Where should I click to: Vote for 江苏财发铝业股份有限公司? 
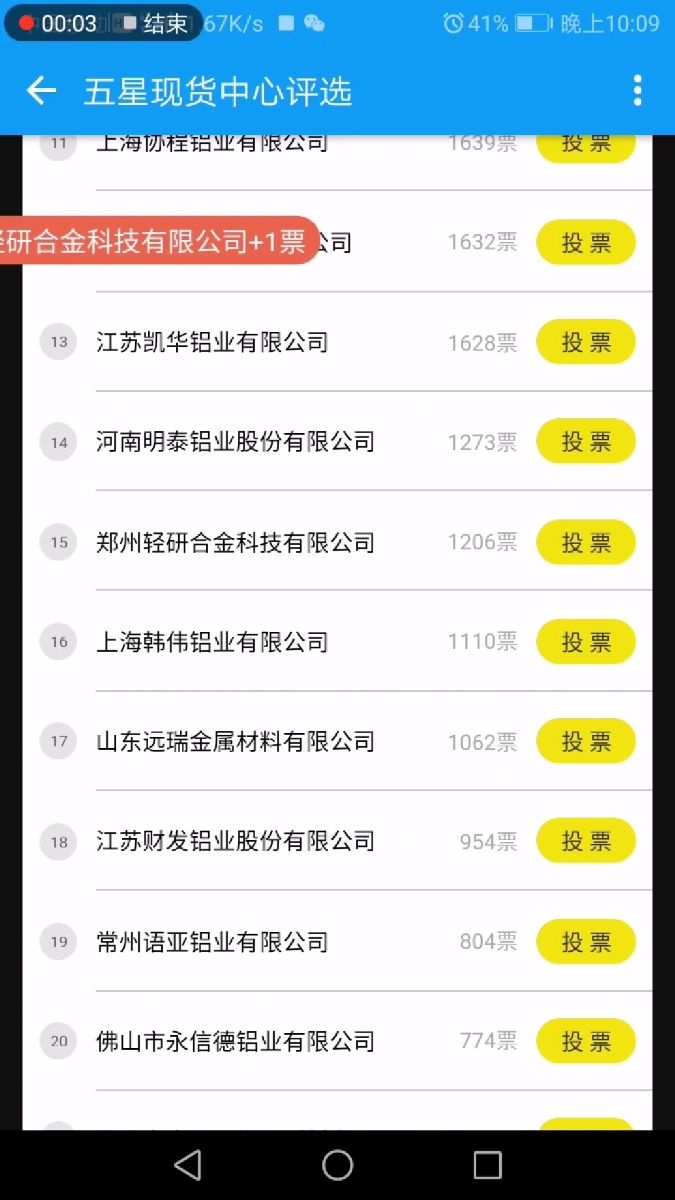586,841
